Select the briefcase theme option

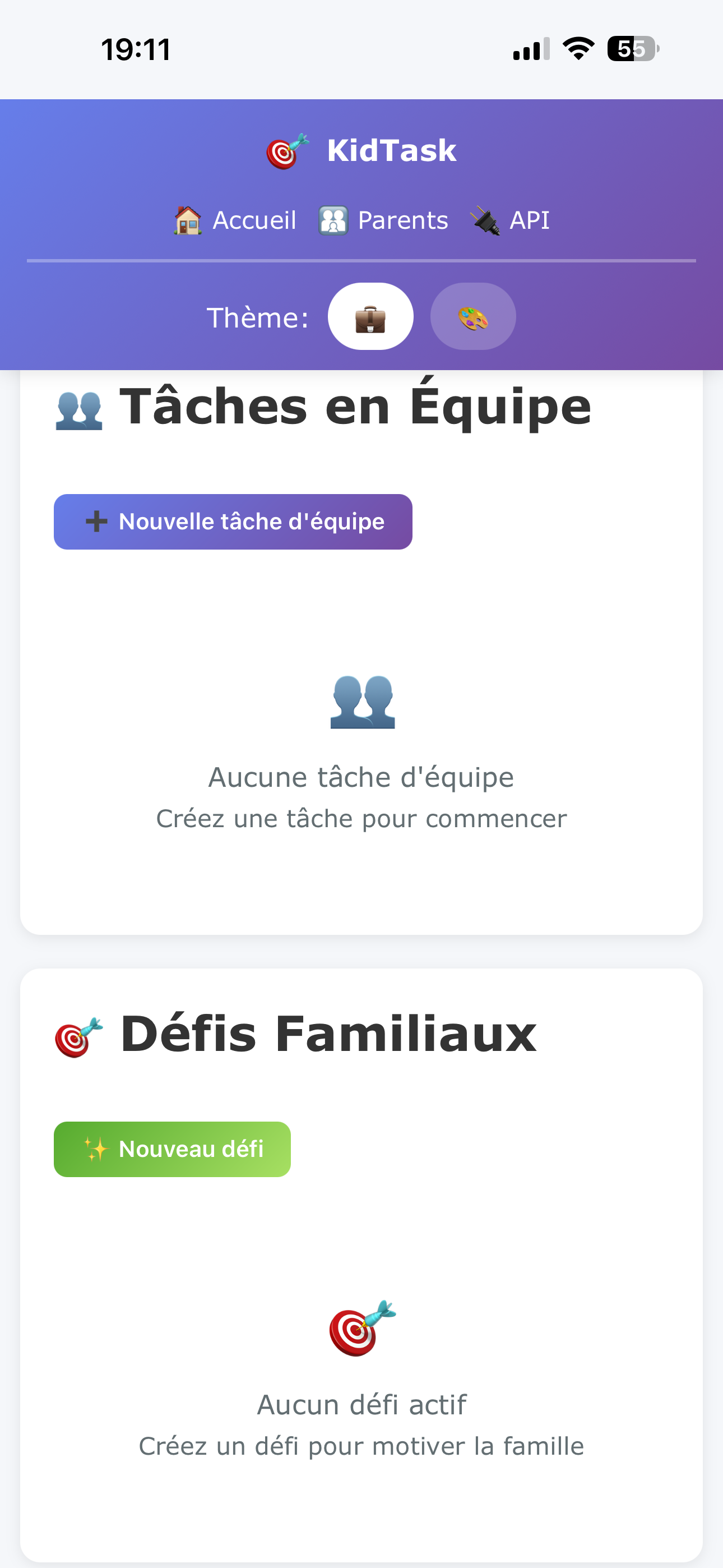click(x=370, y=316)
